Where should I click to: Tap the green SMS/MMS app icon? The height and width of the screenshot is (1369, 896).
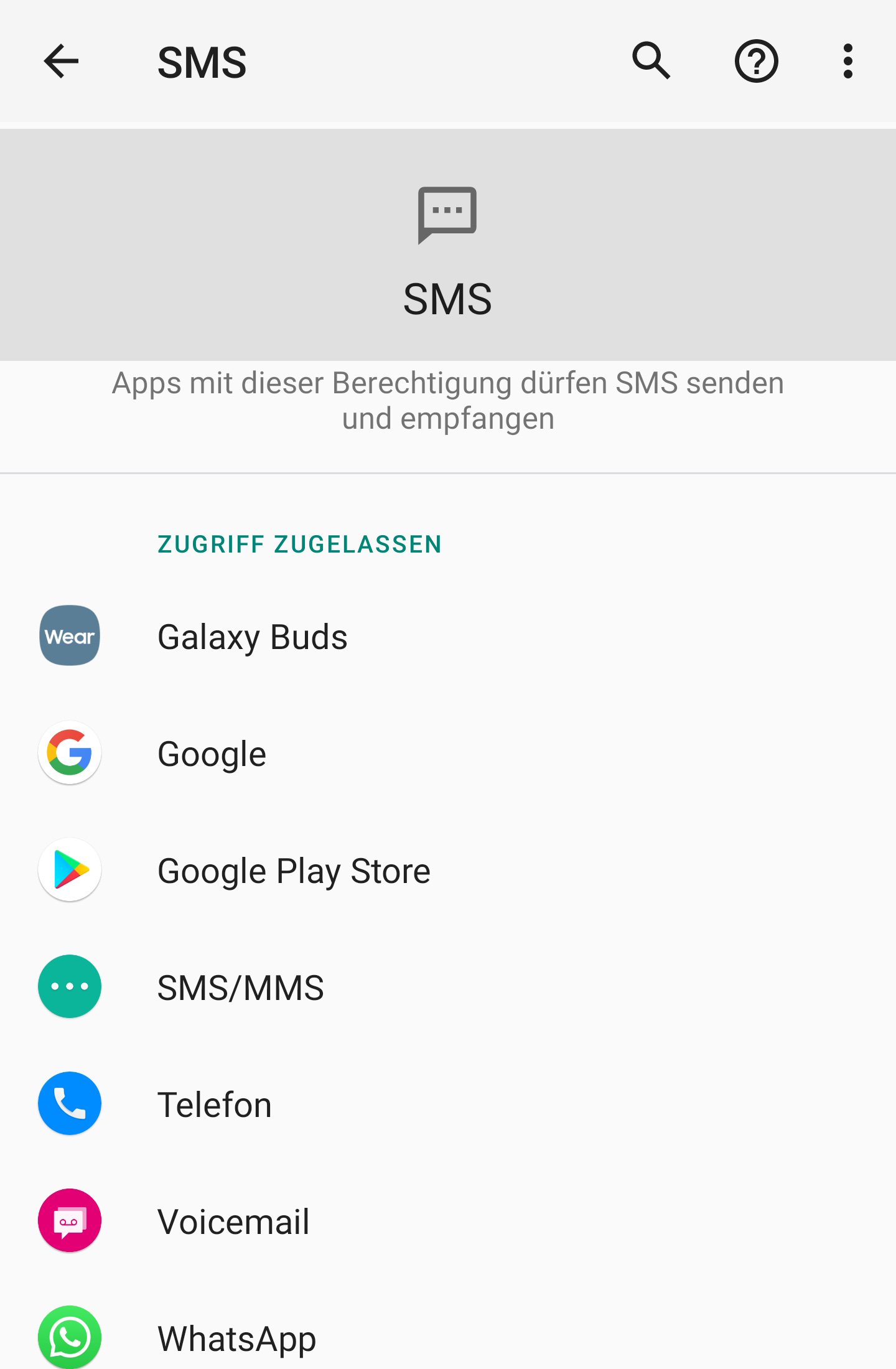coord(69,986)
